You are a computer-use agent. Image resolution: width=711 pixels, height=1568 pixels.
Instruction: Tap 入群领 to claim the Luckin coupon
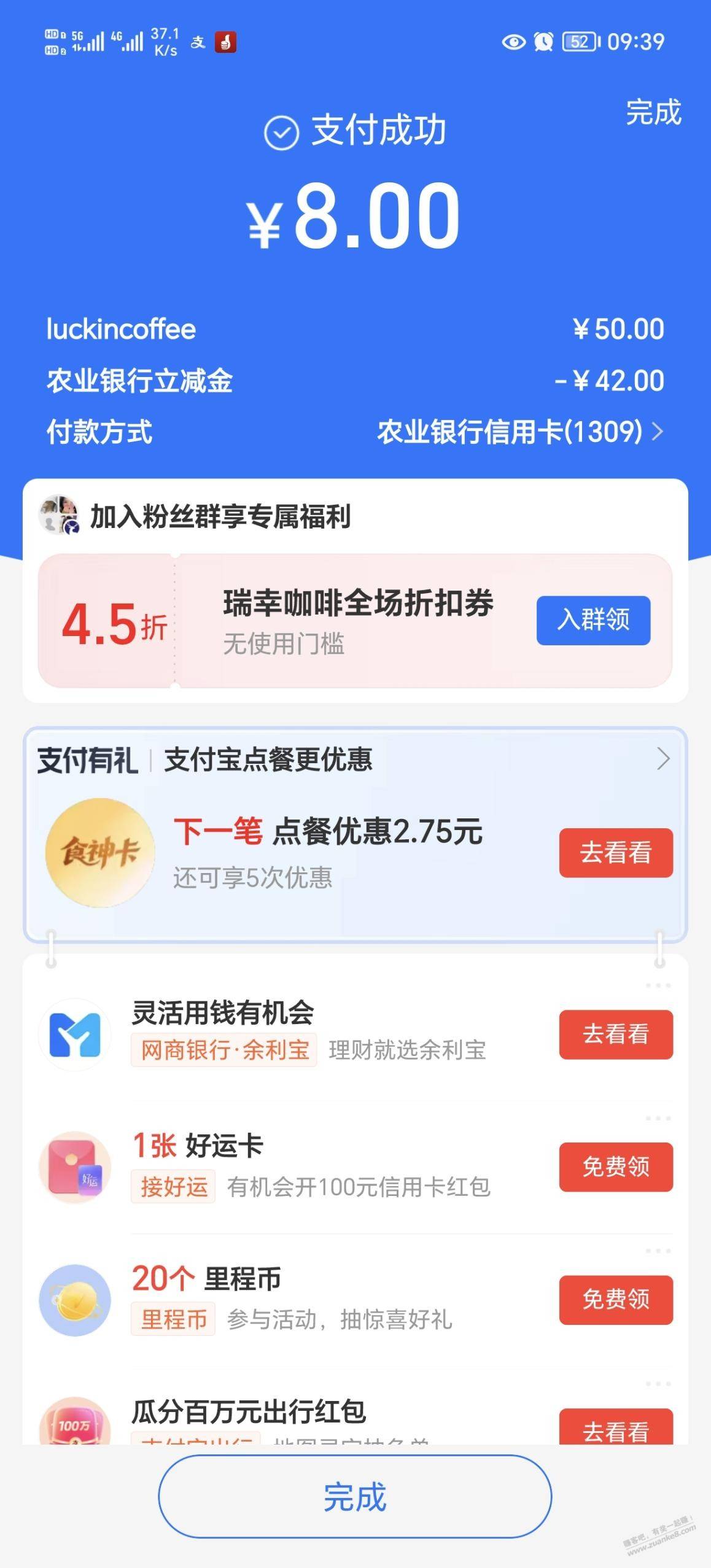593,620
